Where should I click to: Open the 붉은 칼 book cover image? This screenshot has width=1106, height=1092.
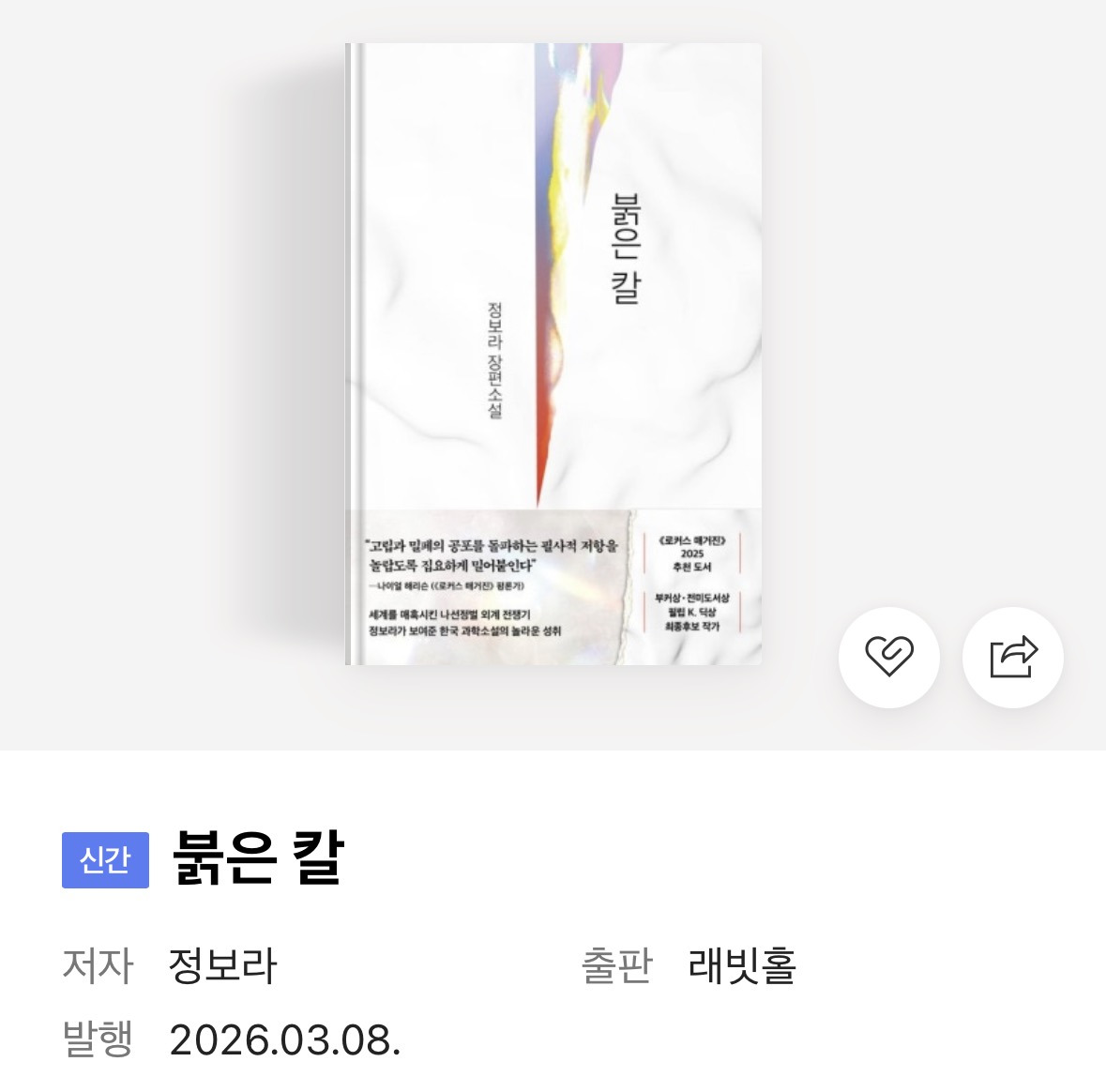click(553, 355)
